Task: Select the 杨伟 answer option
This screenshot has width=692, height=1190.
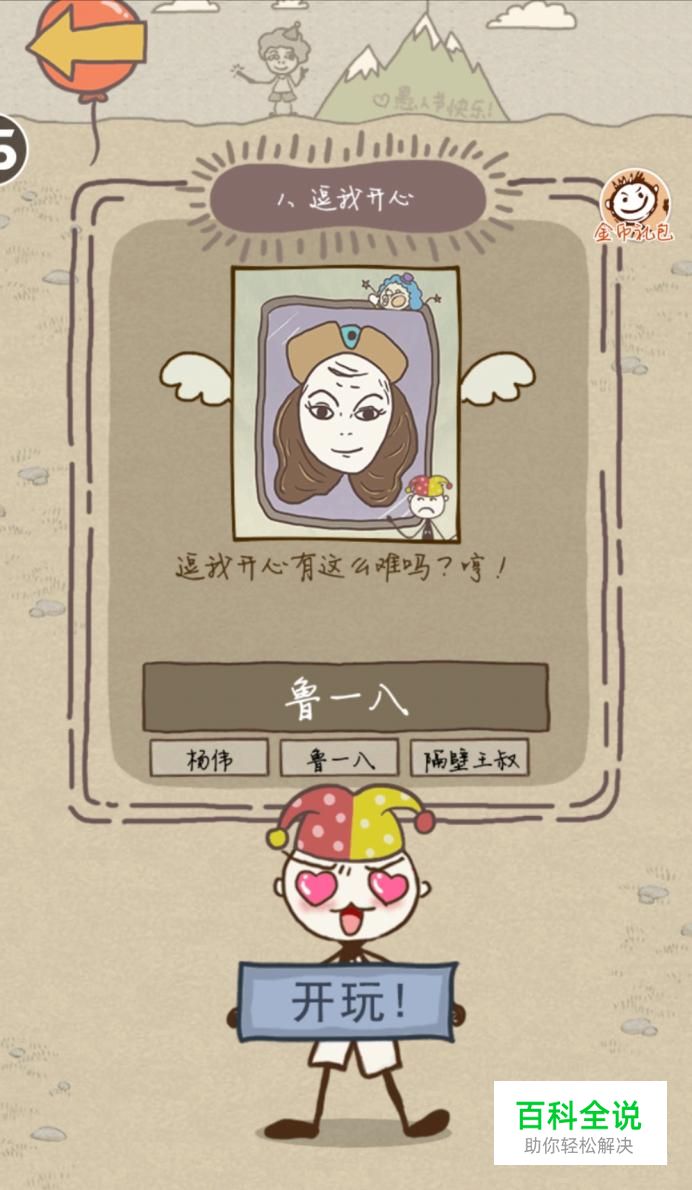Action: 209,759
